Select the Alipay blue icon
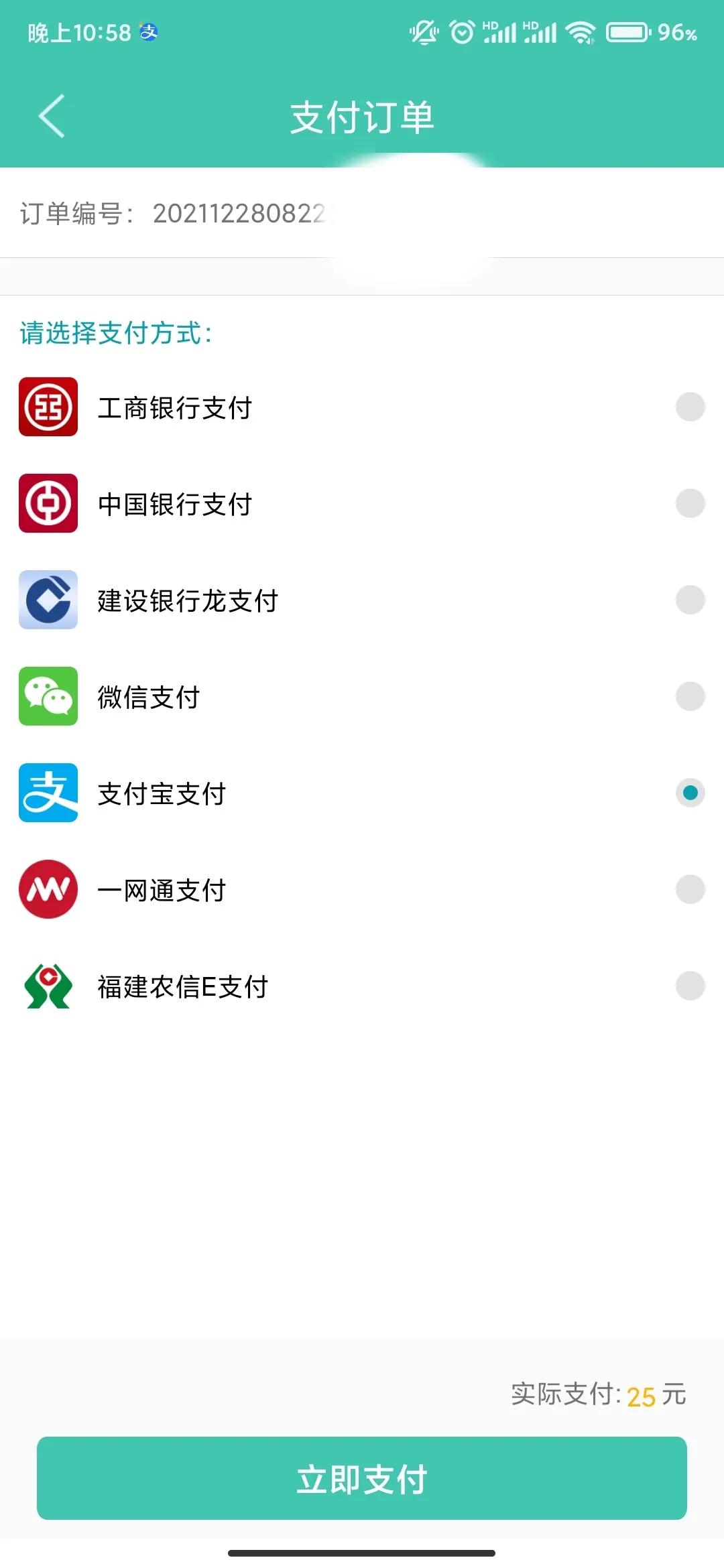The width and height of the screenshot is (724, 1568). 48,795
